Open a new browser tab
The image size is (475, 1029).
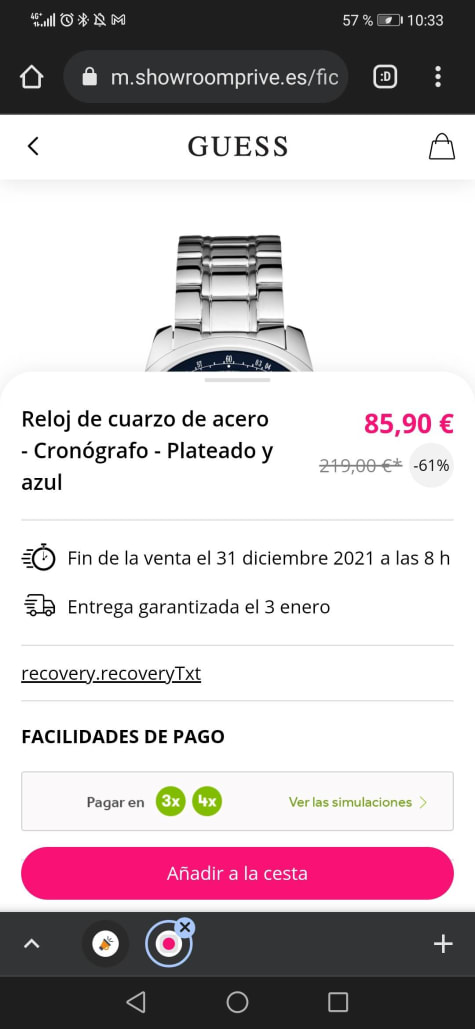coord(444,944)
